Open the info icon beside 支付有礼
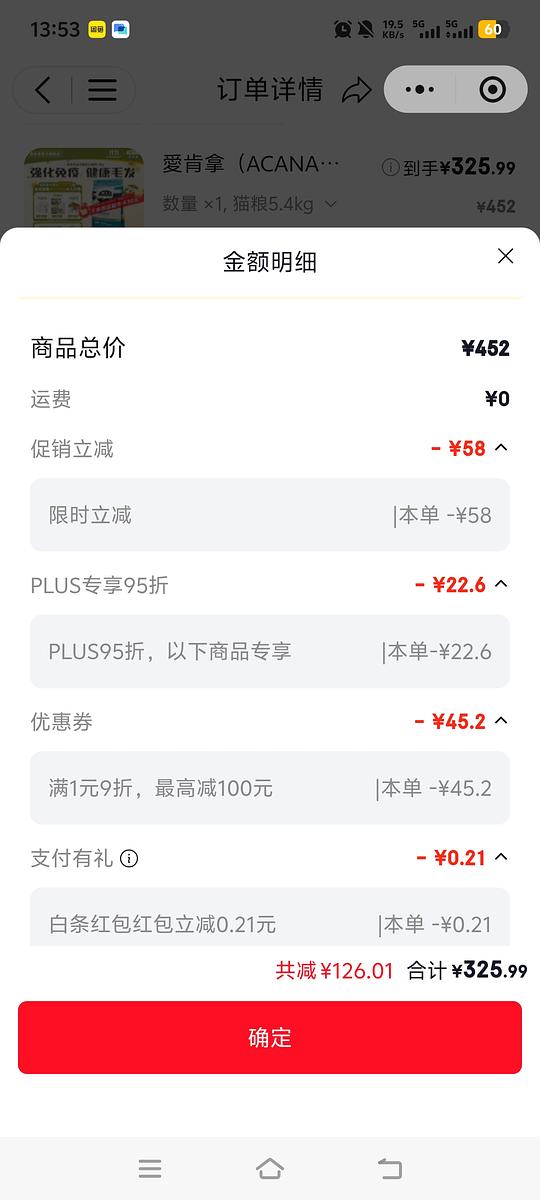Screen dimensions: 540x1200 click(129, 858)
